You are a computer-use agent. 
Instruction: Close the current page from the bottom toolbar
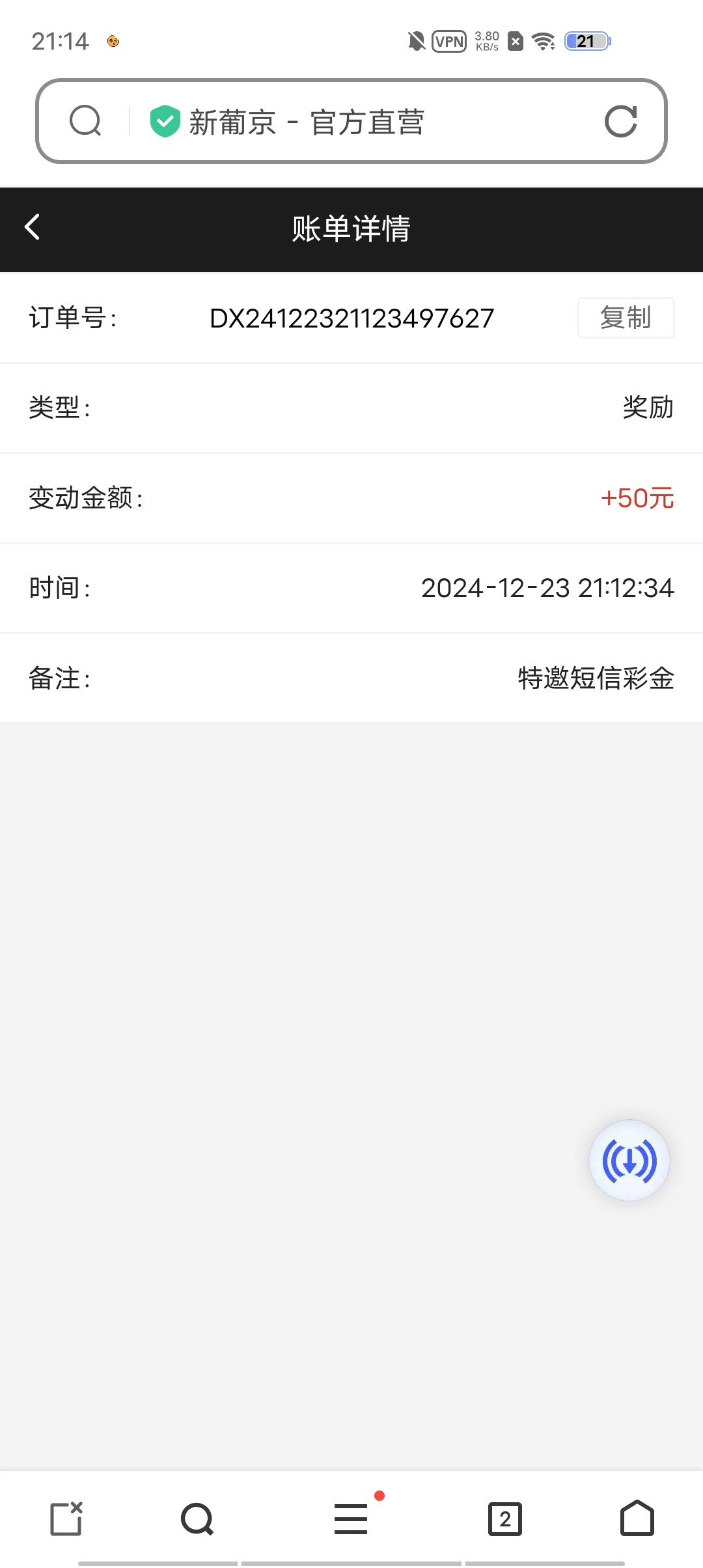pyautogui.click(x=66, y=1519)
